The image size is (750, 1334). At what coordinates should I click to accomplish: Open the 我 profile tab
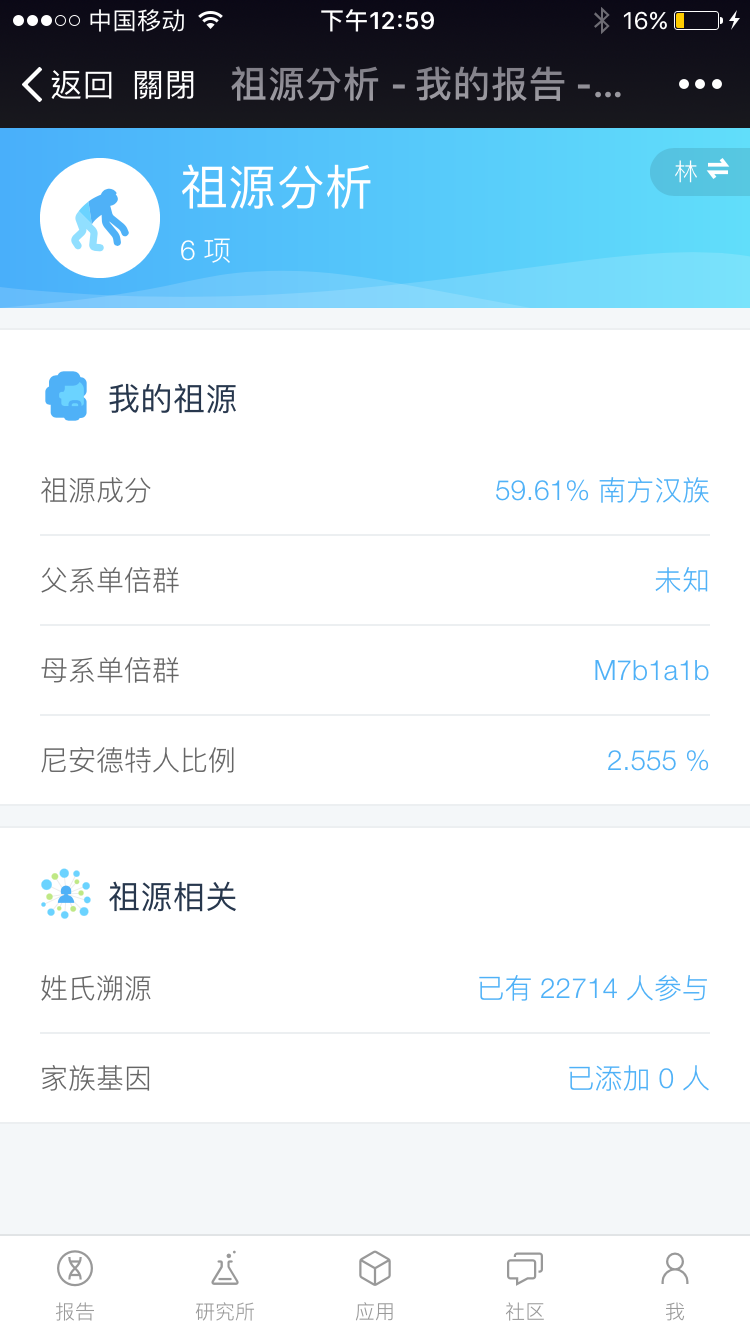(675, 1285)
